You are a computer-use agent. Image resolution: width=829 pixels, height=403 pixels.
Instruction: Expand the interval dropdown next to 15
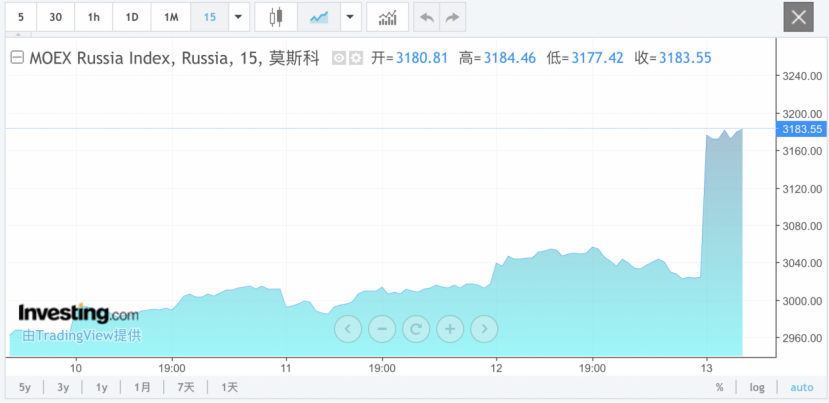click(238, 17)
